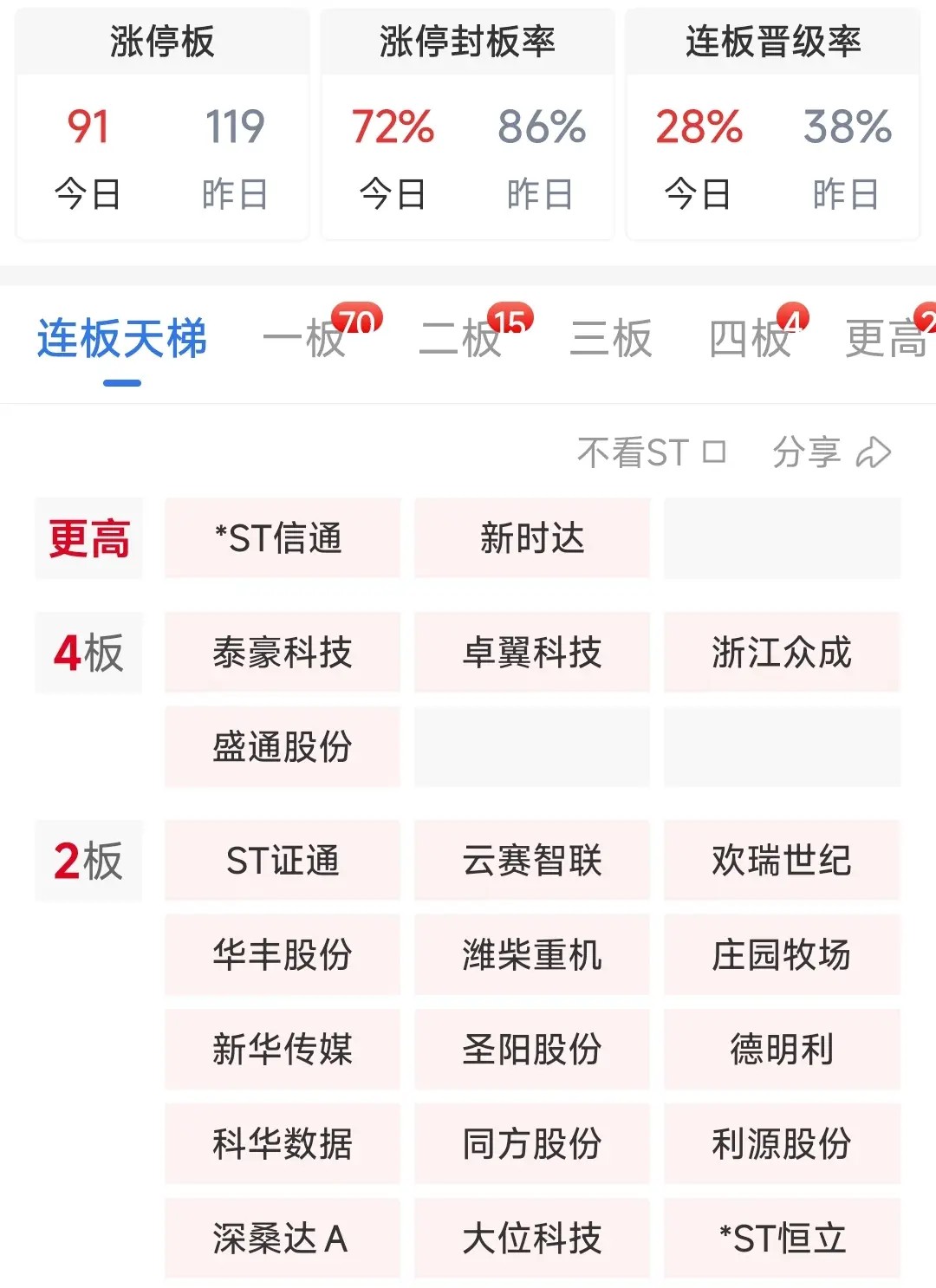Switch to the 二板 tab
The width and height of the screenshot is (936, 1288).
461,339
